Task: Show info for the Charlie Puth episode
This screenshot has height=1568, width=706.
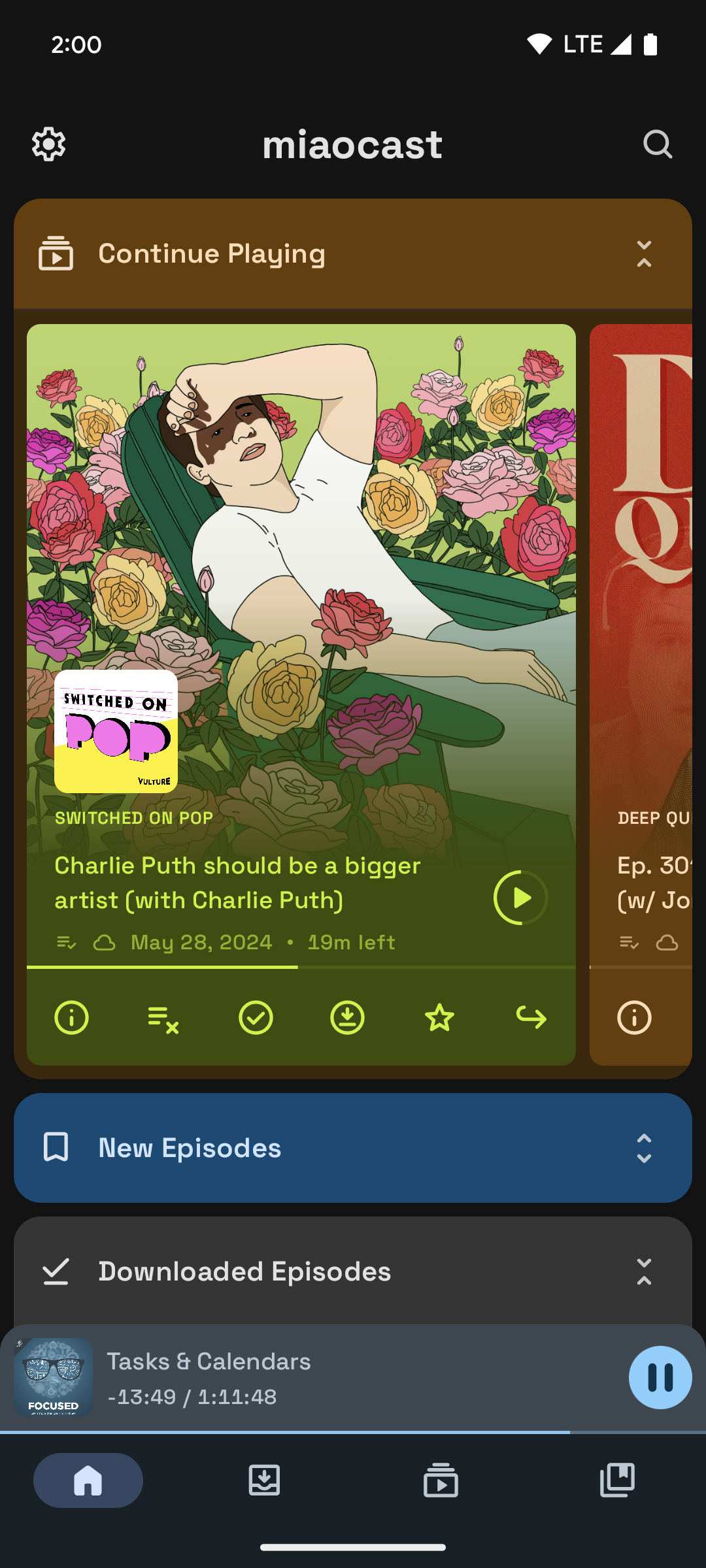Action: [x=71, y=1017]
